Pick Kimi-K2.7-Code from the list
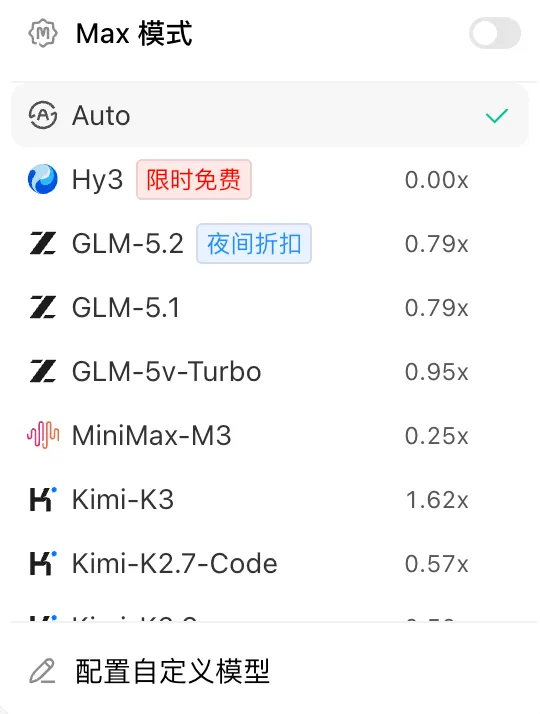The image size is (540, 714). [270, 564]
